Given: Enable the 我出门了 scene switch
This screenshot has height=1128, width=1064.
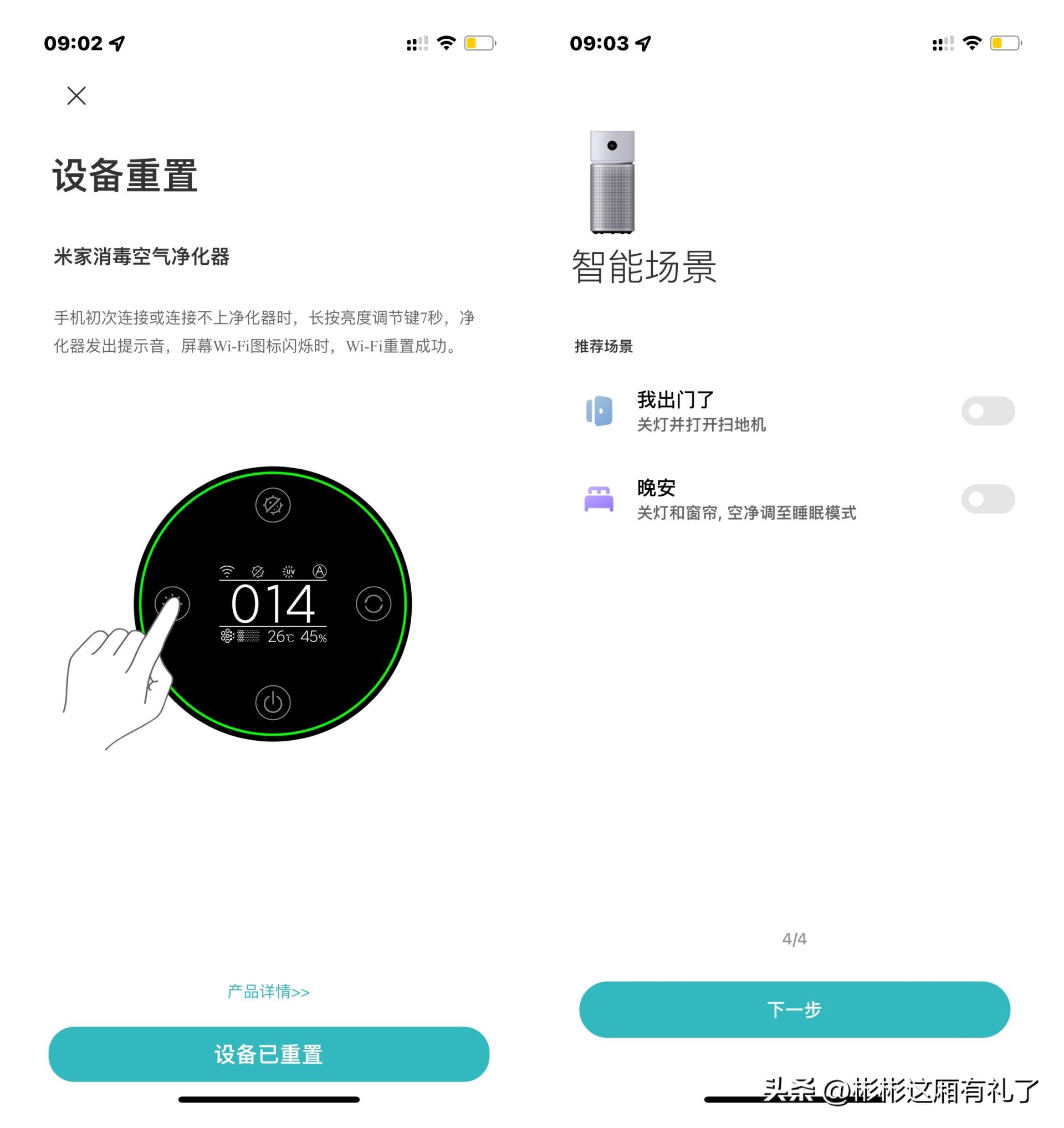Looking at the screenshot, I should [x=988, y=411].
